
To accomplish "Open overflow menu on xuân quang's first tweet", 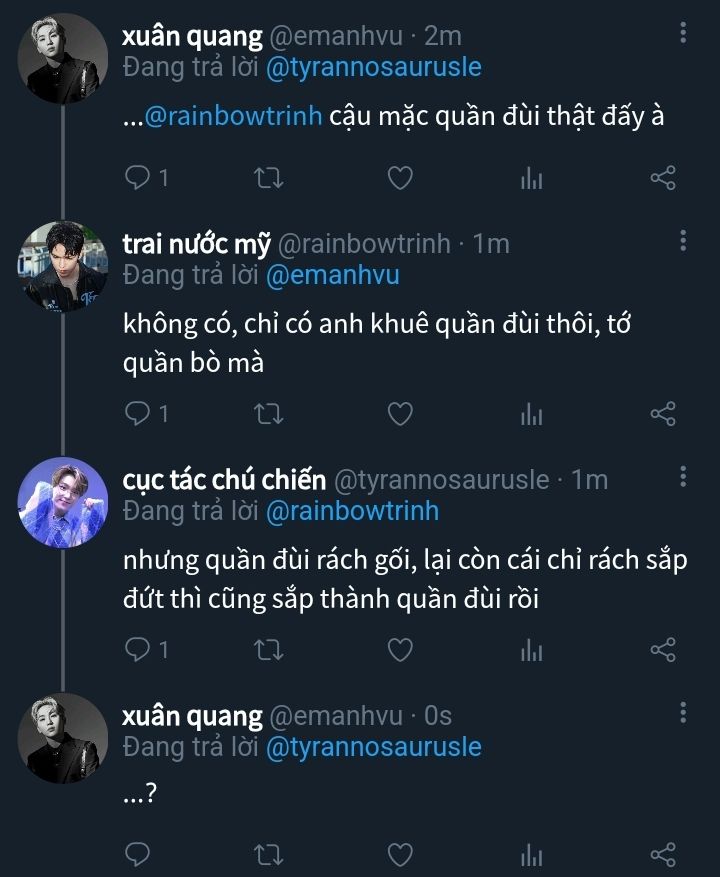I will [x=683, y=34].
